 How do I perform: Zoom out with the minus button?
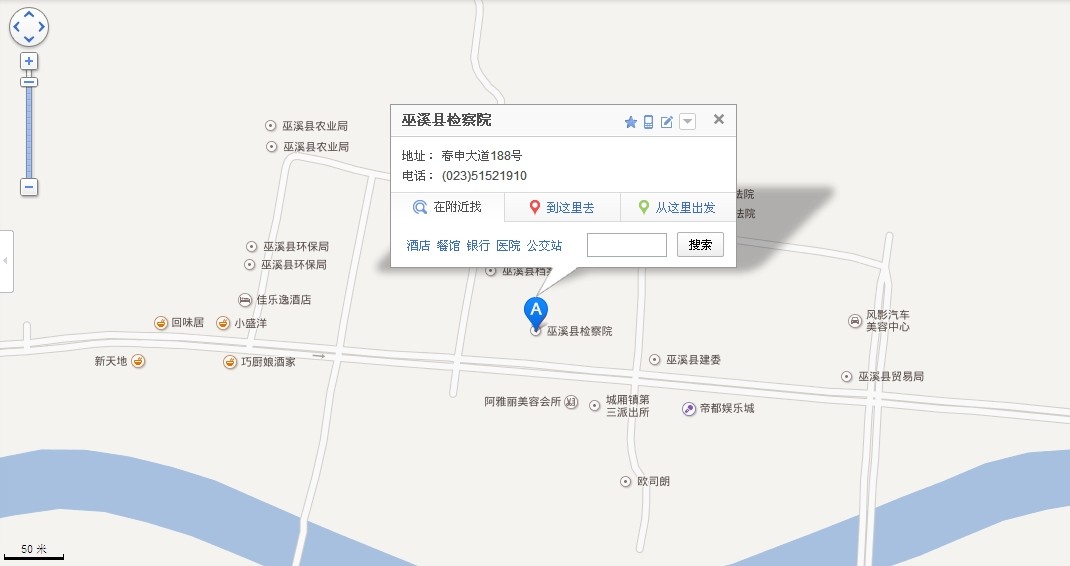pos(29,187)
